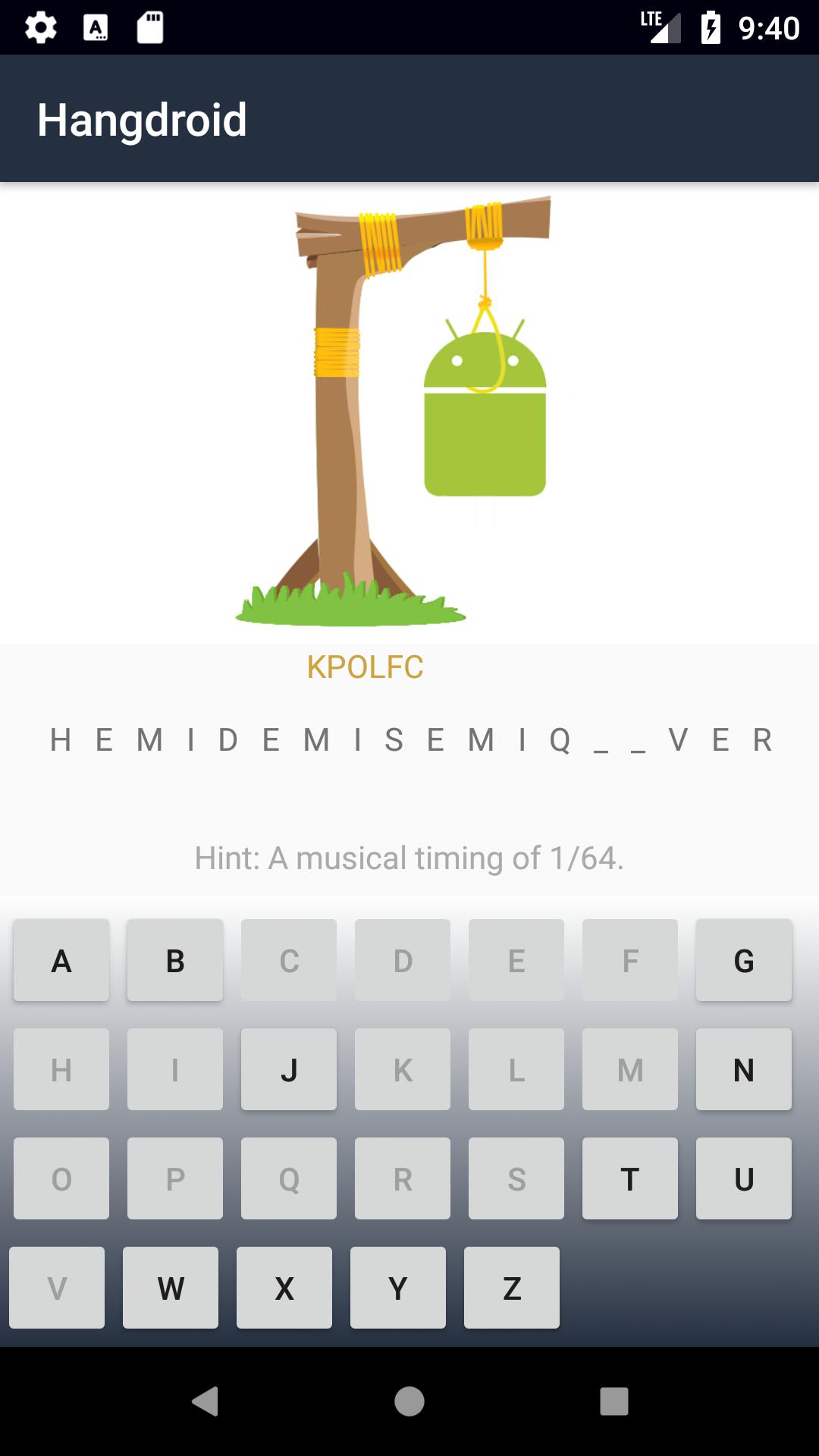
Task: Guess the letter A
Action: coord(61,961)
